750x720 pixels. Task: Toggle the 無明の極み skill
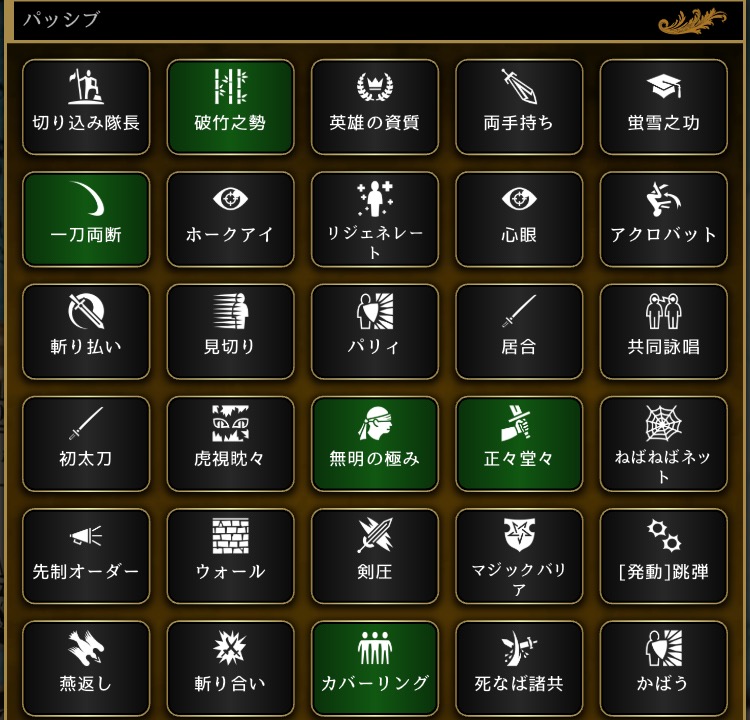[374, 443]
